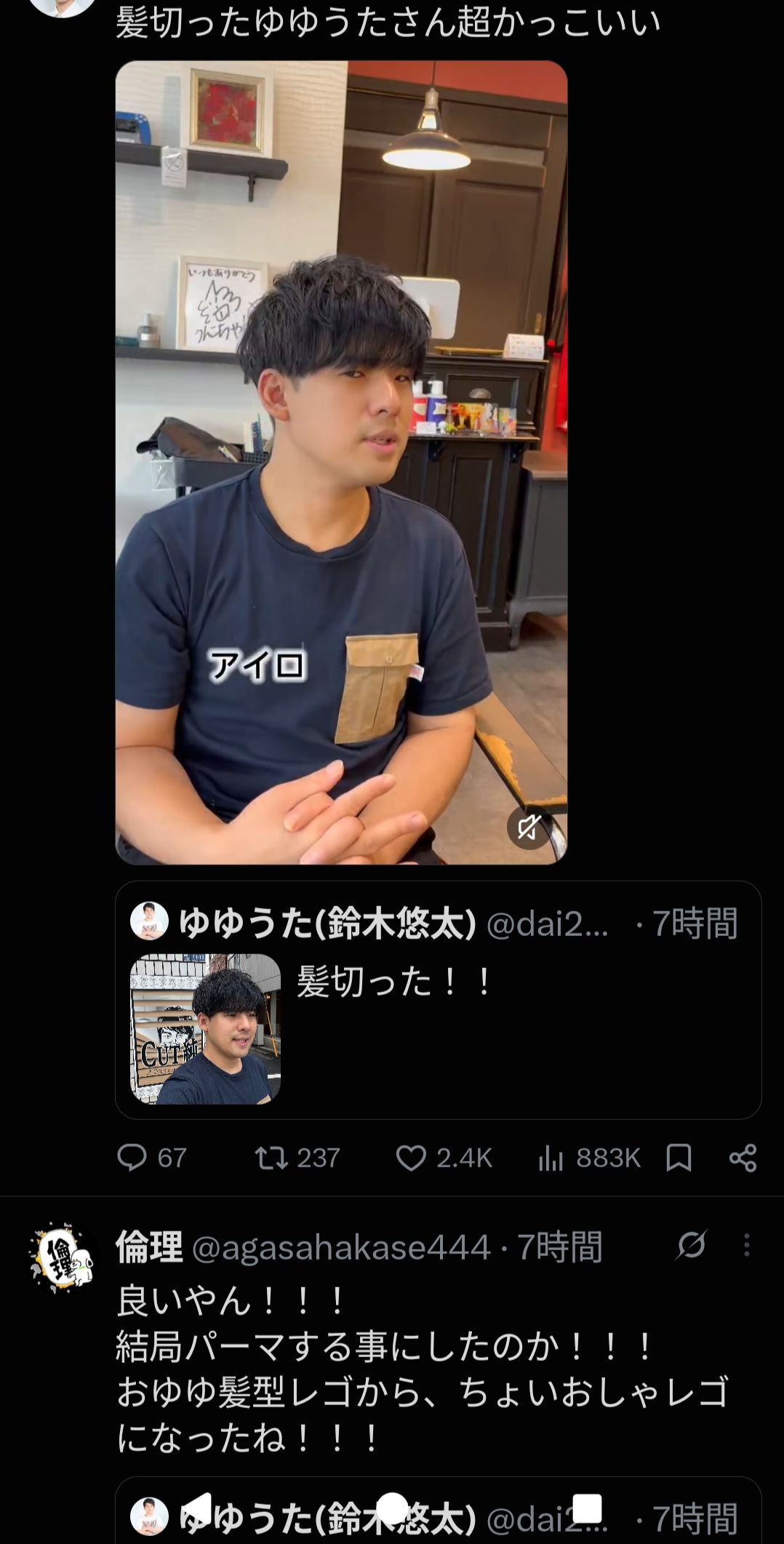
Task: Bookmark the haircut video post
Action: (x=679, y=1158)
